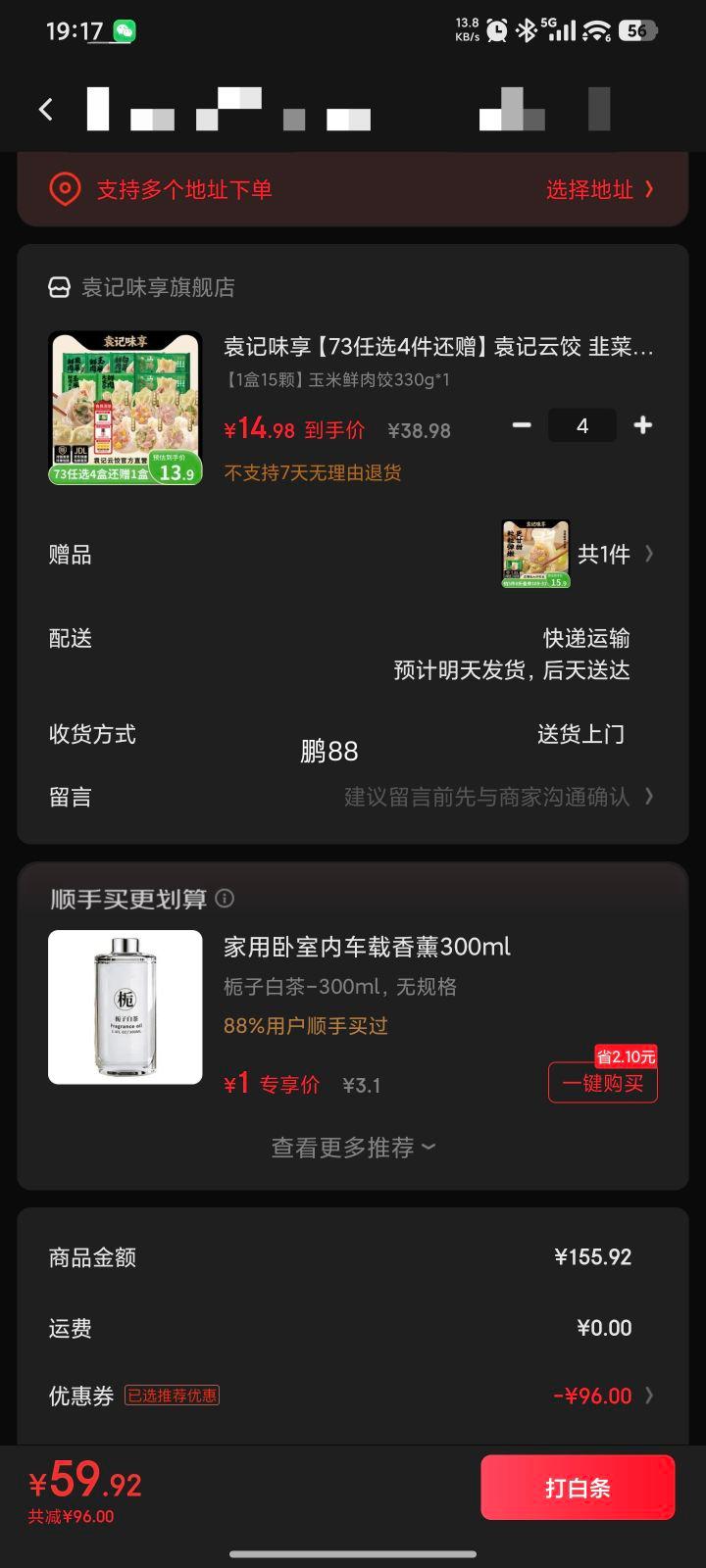706x1568 pixels.
Task: Open the info icon next to 顺手买更划算
Action: click(226, 898)
